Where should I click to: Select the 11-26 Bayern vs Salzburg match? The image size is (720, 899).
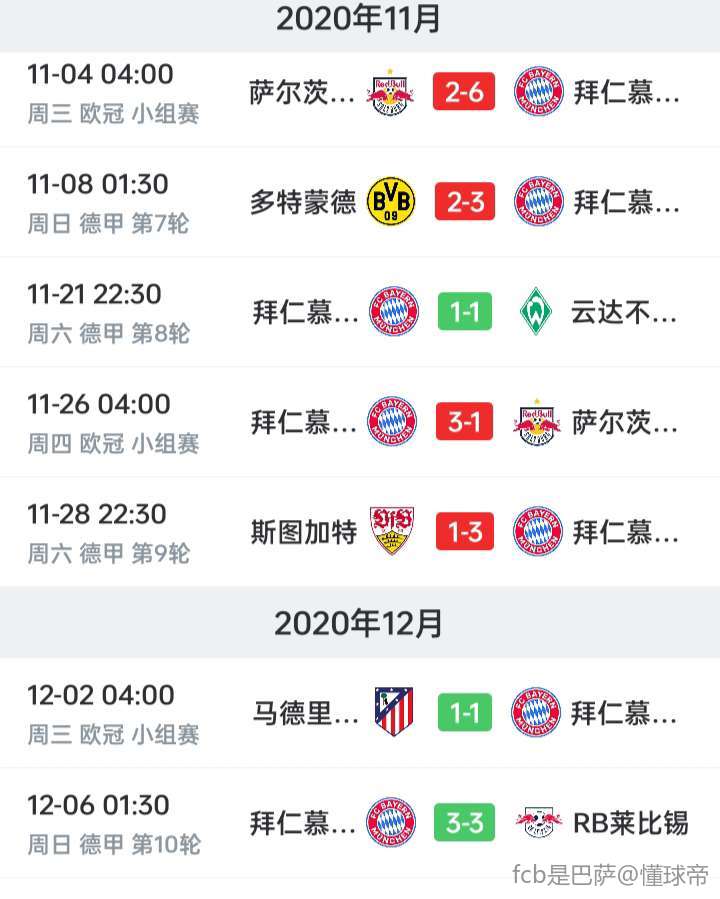coord(360,423)
